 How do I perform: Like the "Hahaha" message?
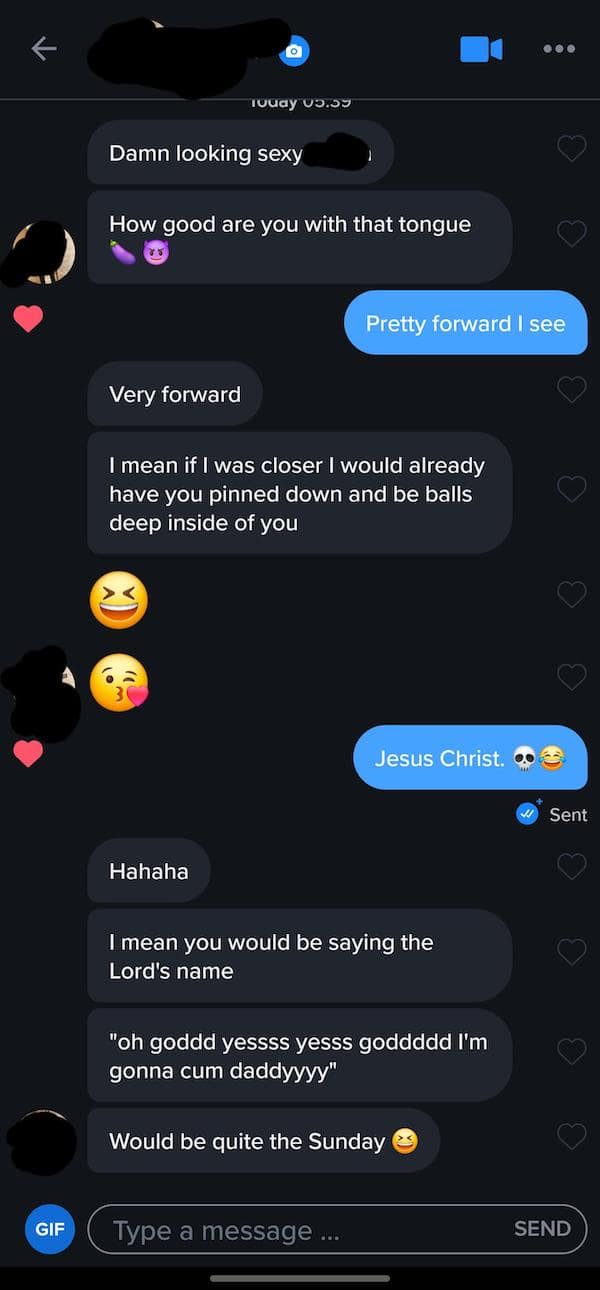pyautogui.click(x=571, y=867)
